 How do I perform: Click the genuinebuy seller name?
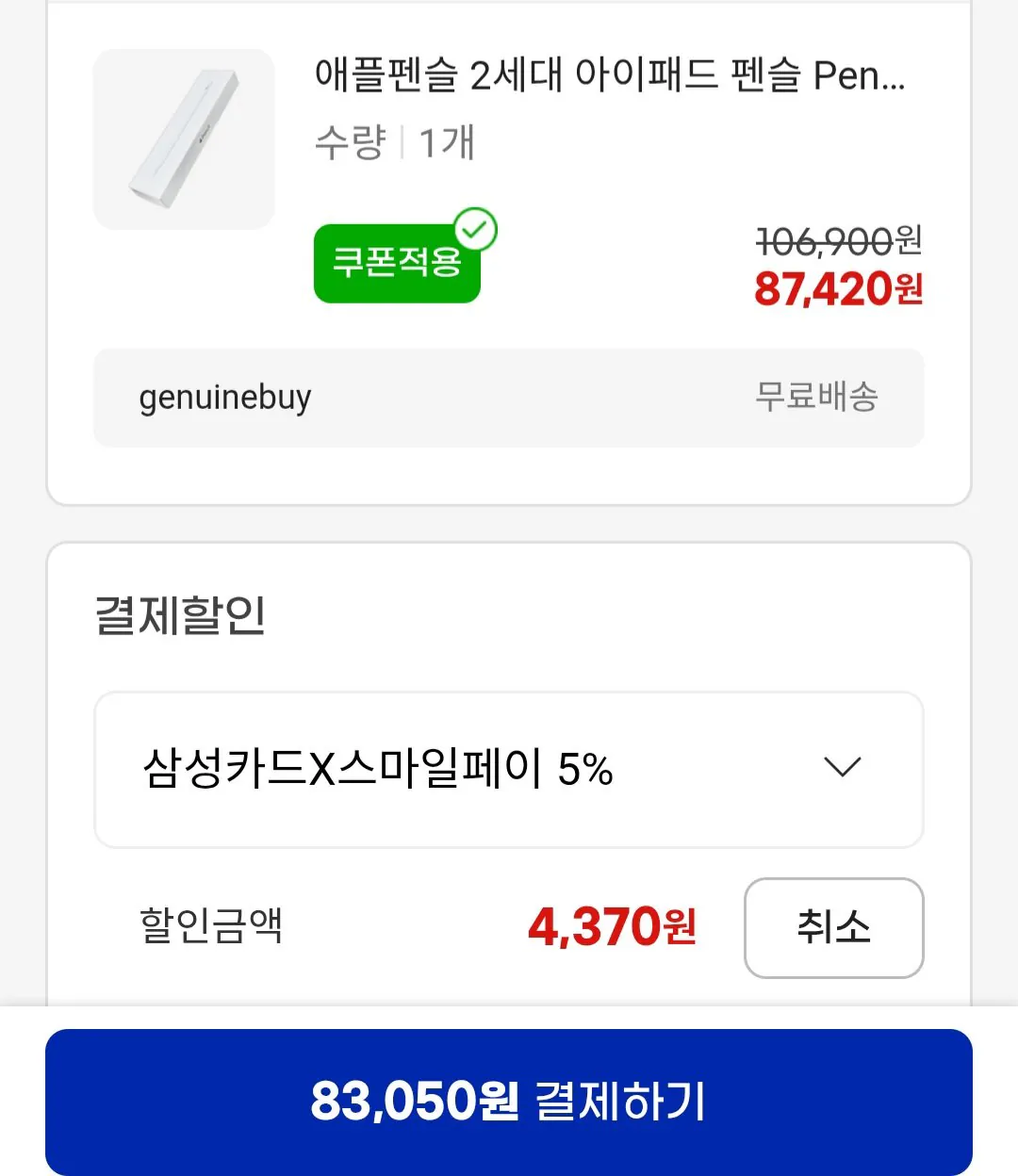(223, 398)
